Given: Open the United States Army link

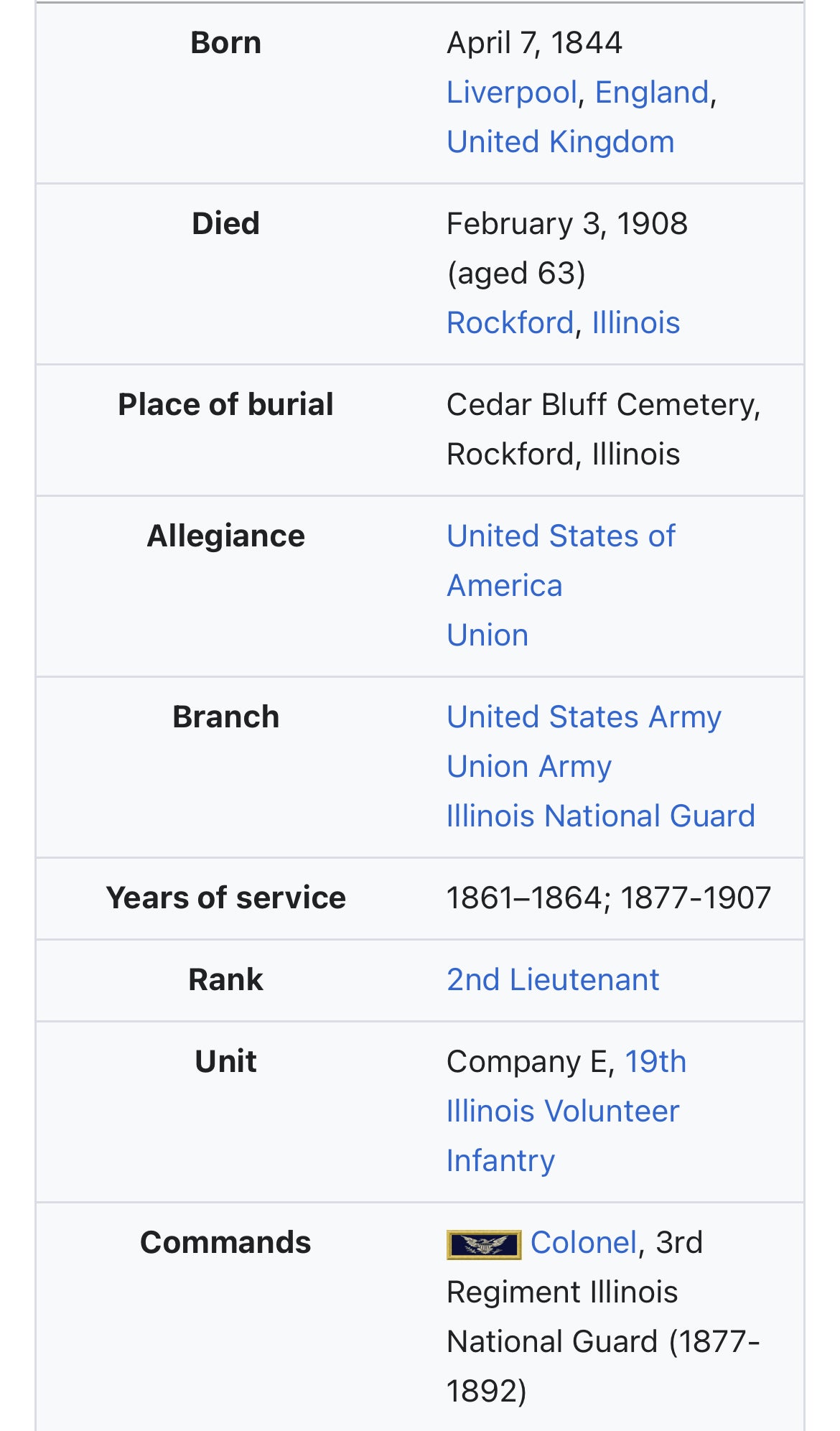Looking at the screenshot, I should pyautogui.click(x=584, y=717).
